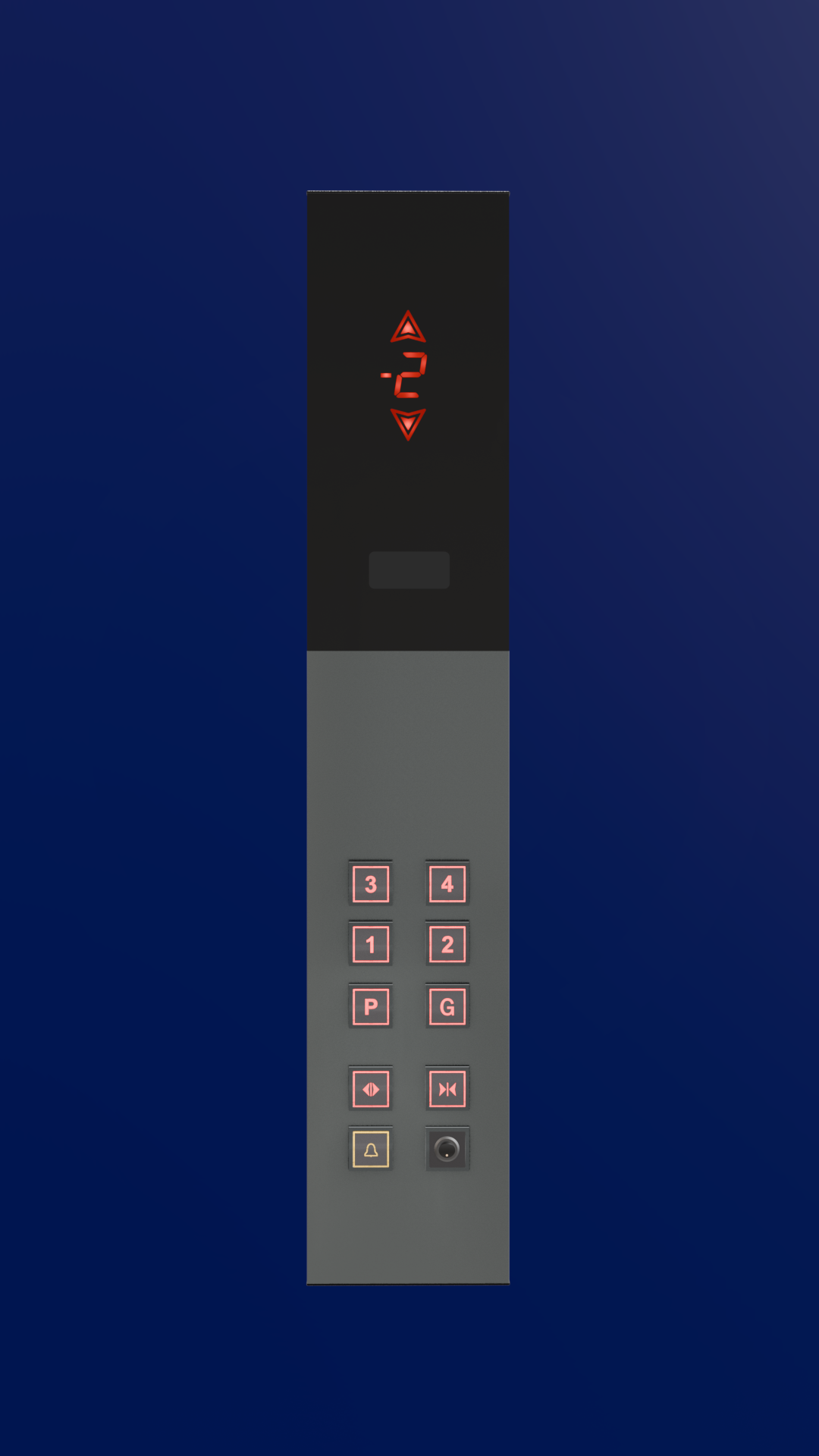Choose floor 1 on the panel

point(371,945)
